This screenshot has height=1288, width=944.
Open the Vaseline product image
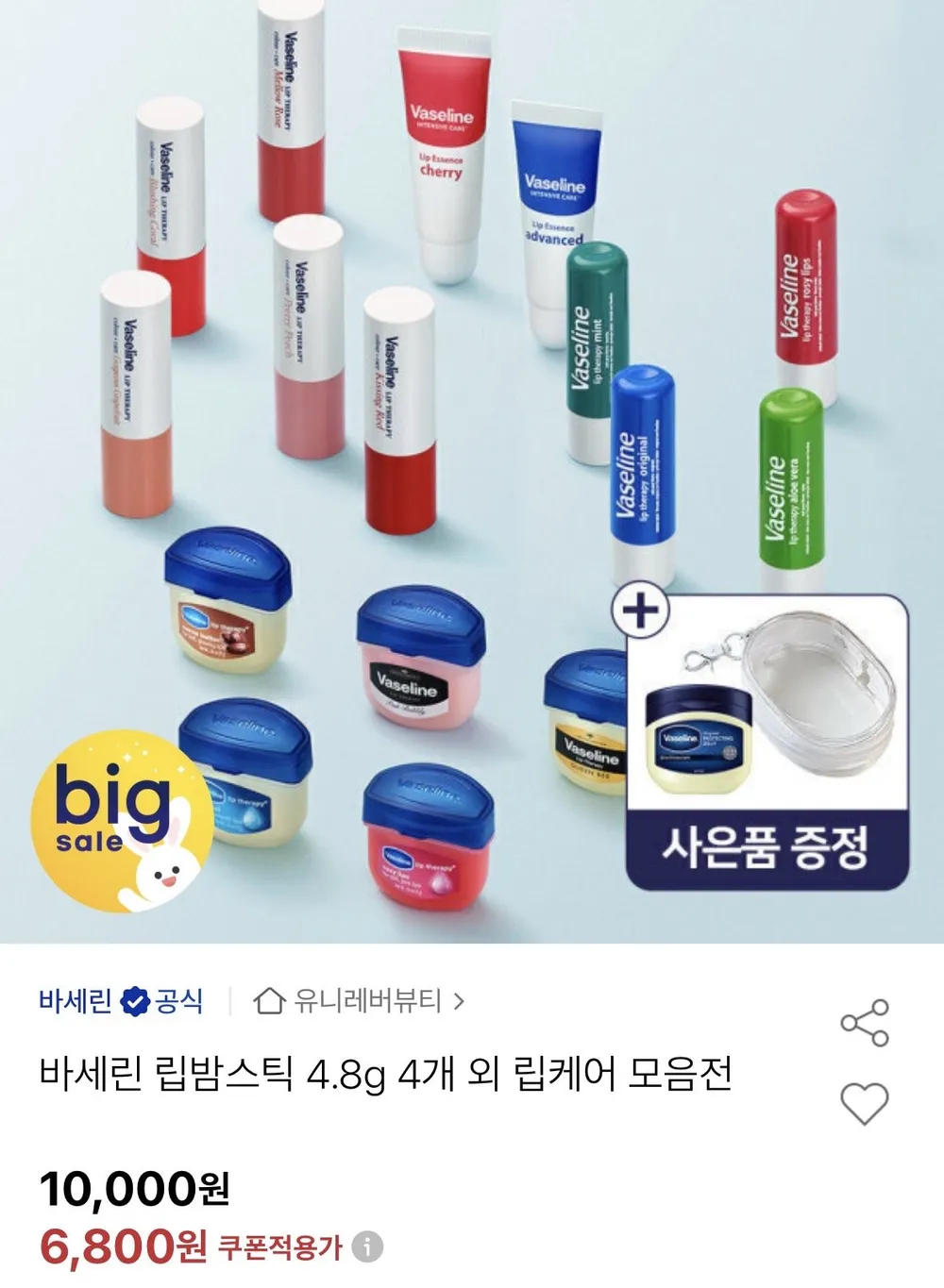[x=472, y=471]
